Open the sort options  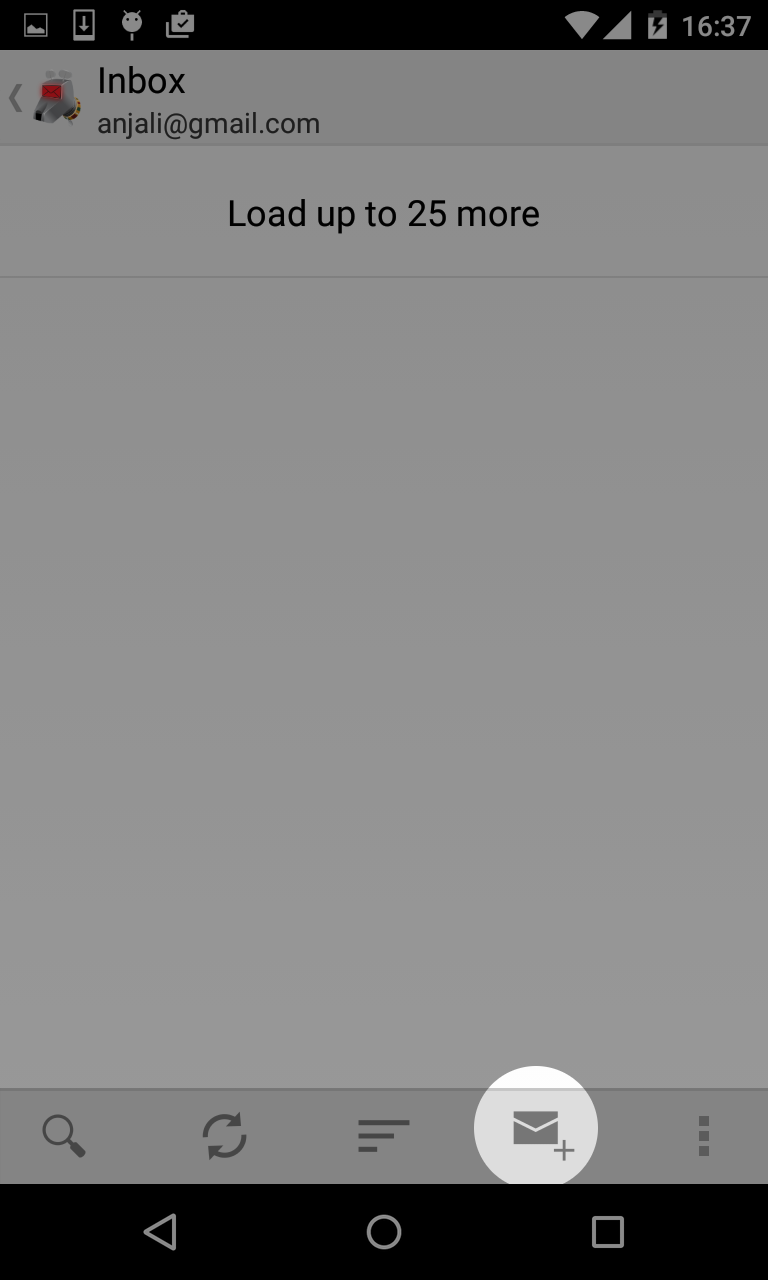point(384,1136)
